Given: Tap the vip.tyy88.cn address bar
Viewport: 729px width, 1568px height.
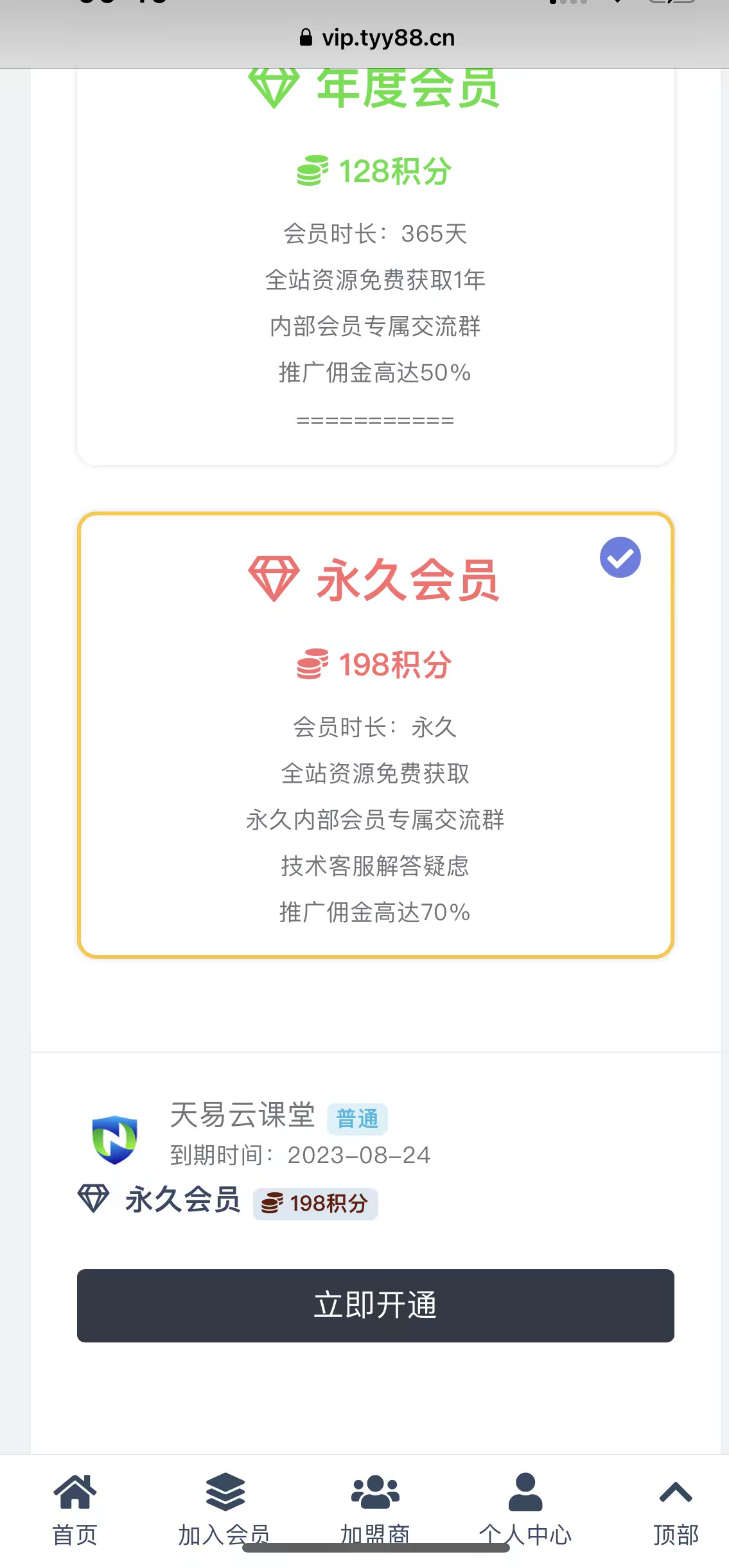Looking at the screenshot, I should [377, 38].
